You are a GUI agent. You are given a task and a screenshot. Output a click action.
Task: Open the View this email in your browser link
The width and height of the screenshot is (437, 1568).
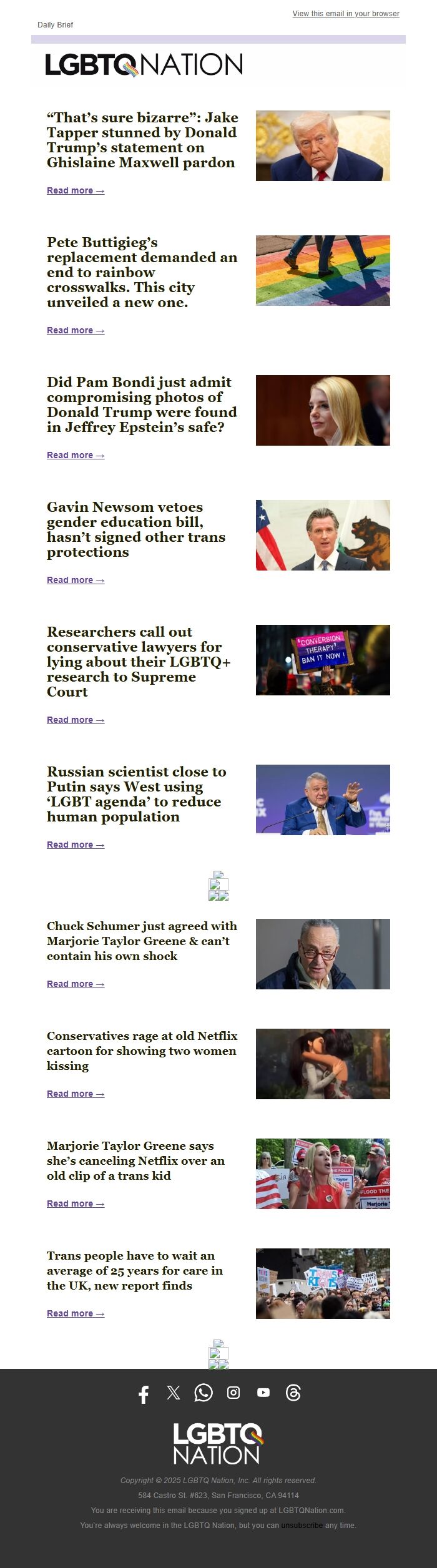(x=346, y=14)
